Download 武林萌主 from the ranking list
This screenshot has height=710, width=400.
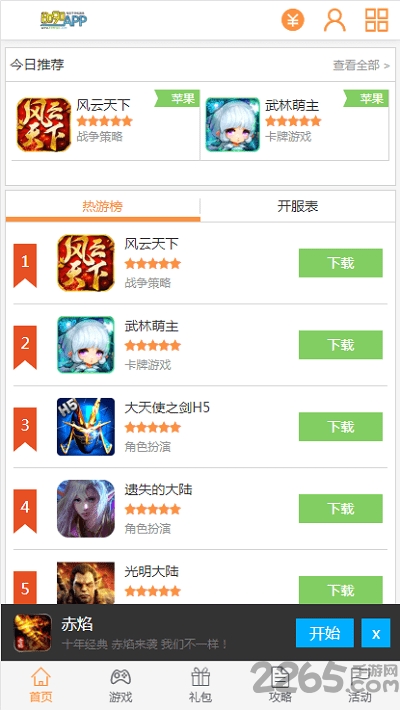(341, 345)
